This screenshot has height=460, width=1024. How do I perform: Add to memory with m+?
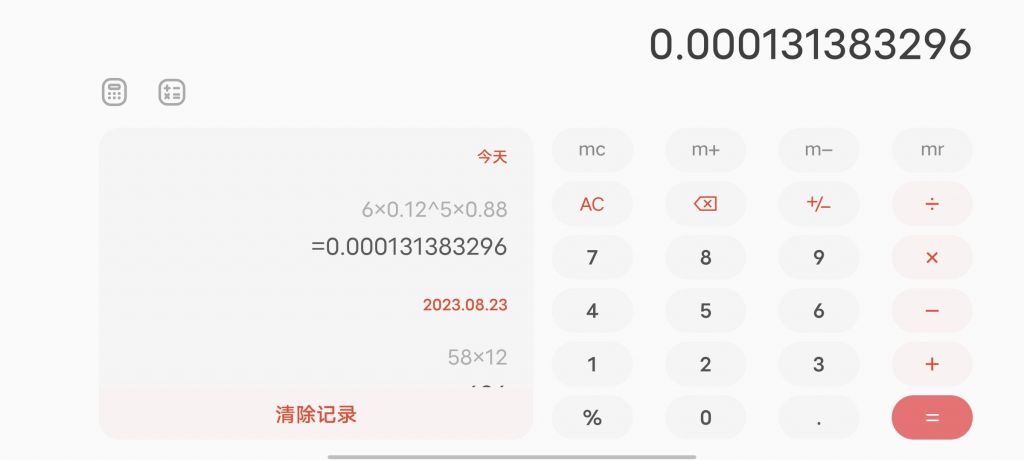(x=705, y=150)
